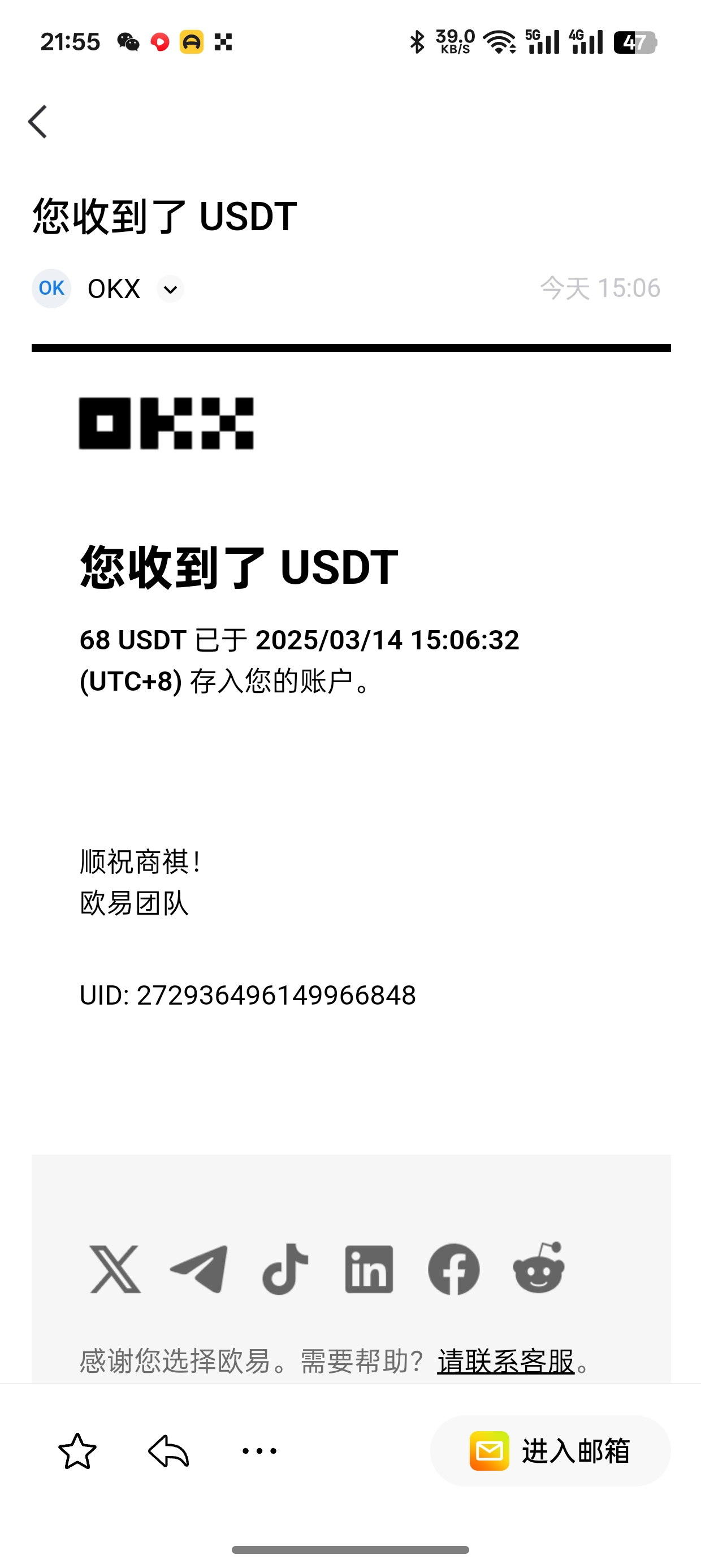Tap the OK sender avatar
This screenshot has height=1568, width=701.
point(51,288)
